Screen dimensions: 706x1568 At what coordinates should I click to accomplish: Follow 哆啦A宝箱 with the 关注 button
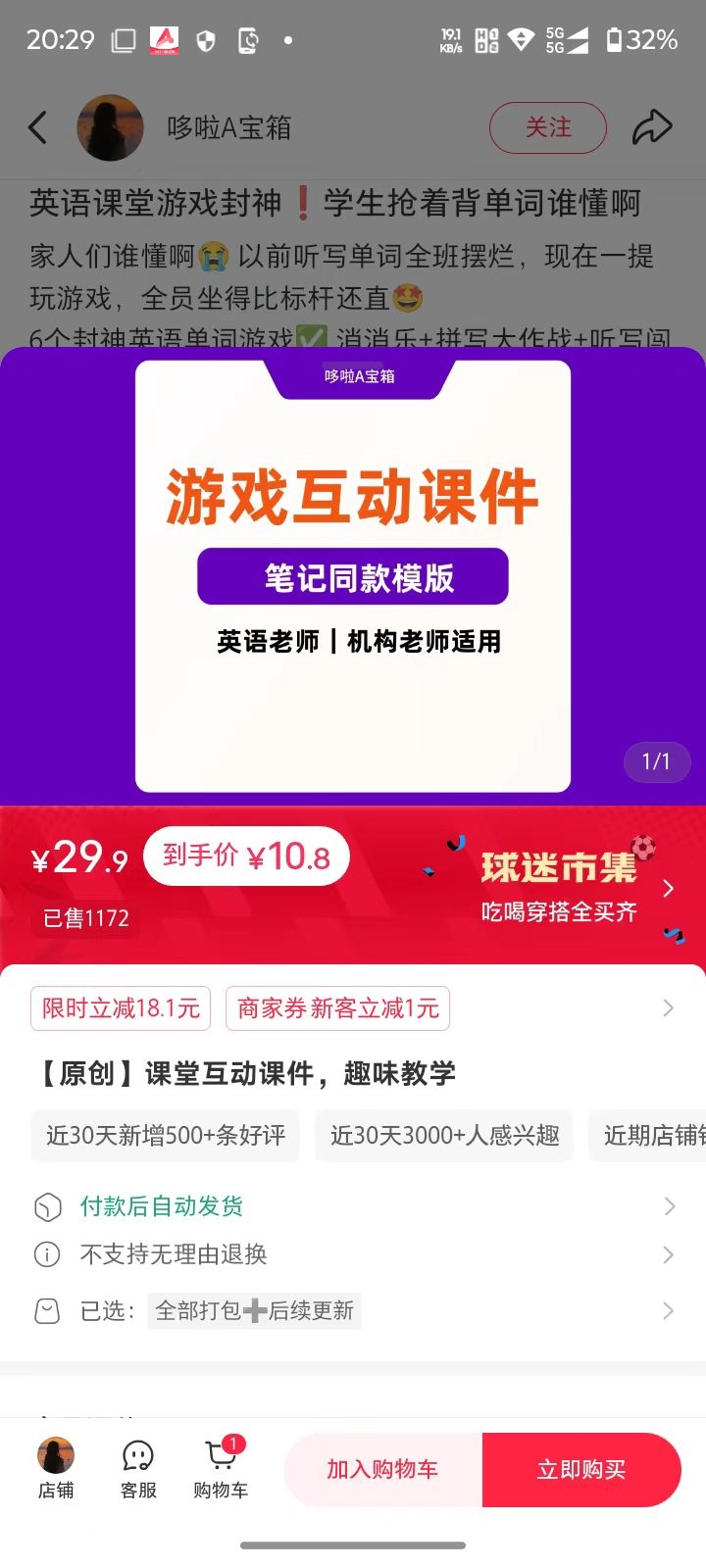[548, 127]
